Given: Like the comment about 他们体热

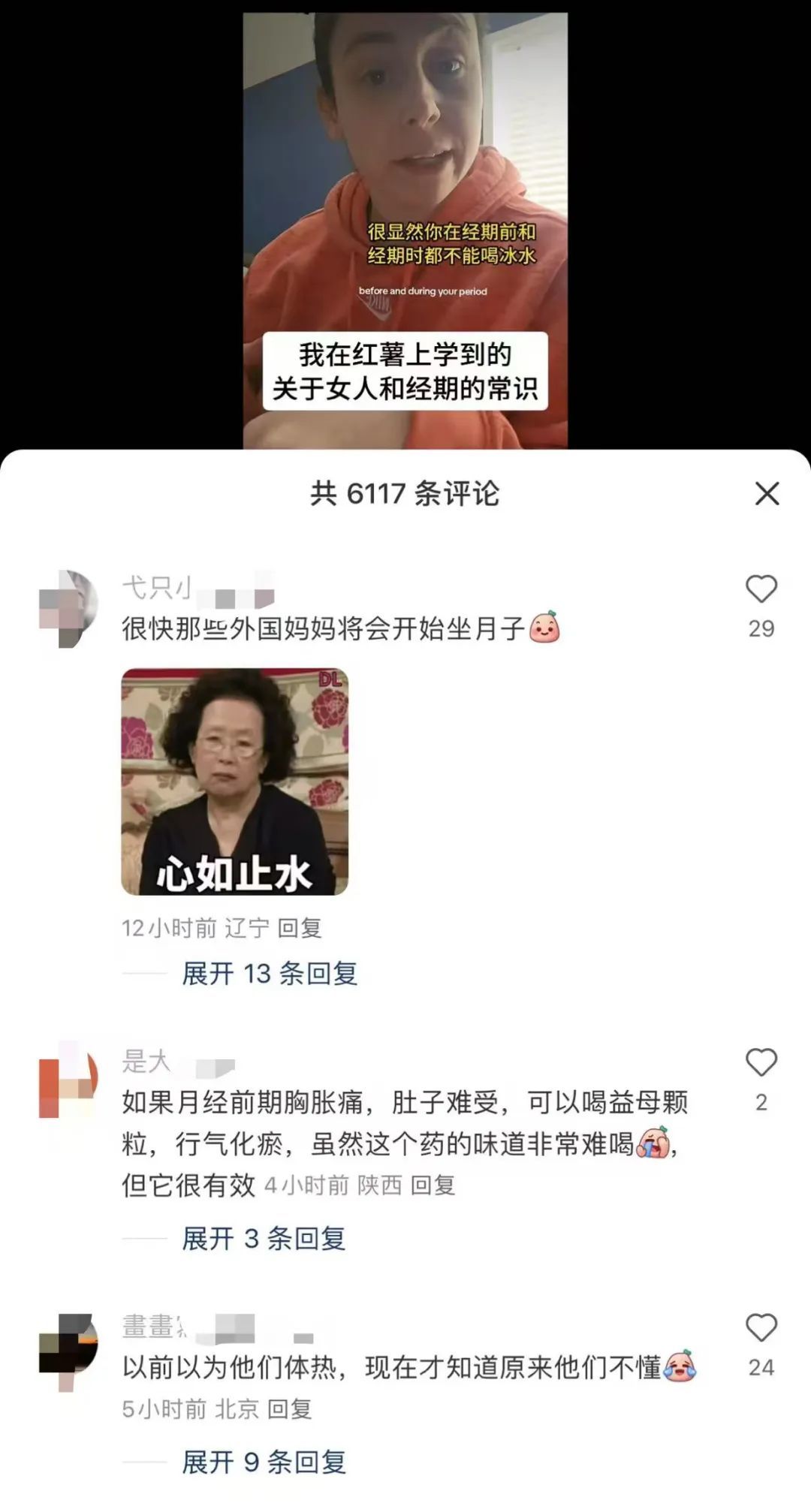Looking at the screenshot, I should click(761, 1328).
